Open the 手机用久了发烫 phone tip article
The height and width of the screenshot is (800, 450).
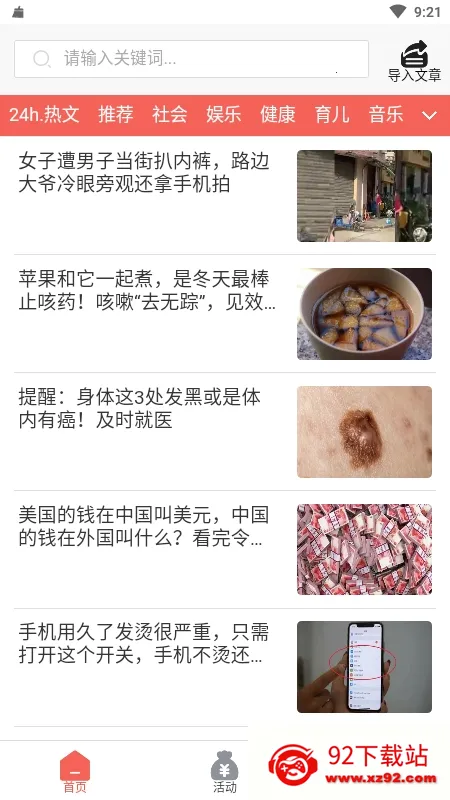[225, 667]
